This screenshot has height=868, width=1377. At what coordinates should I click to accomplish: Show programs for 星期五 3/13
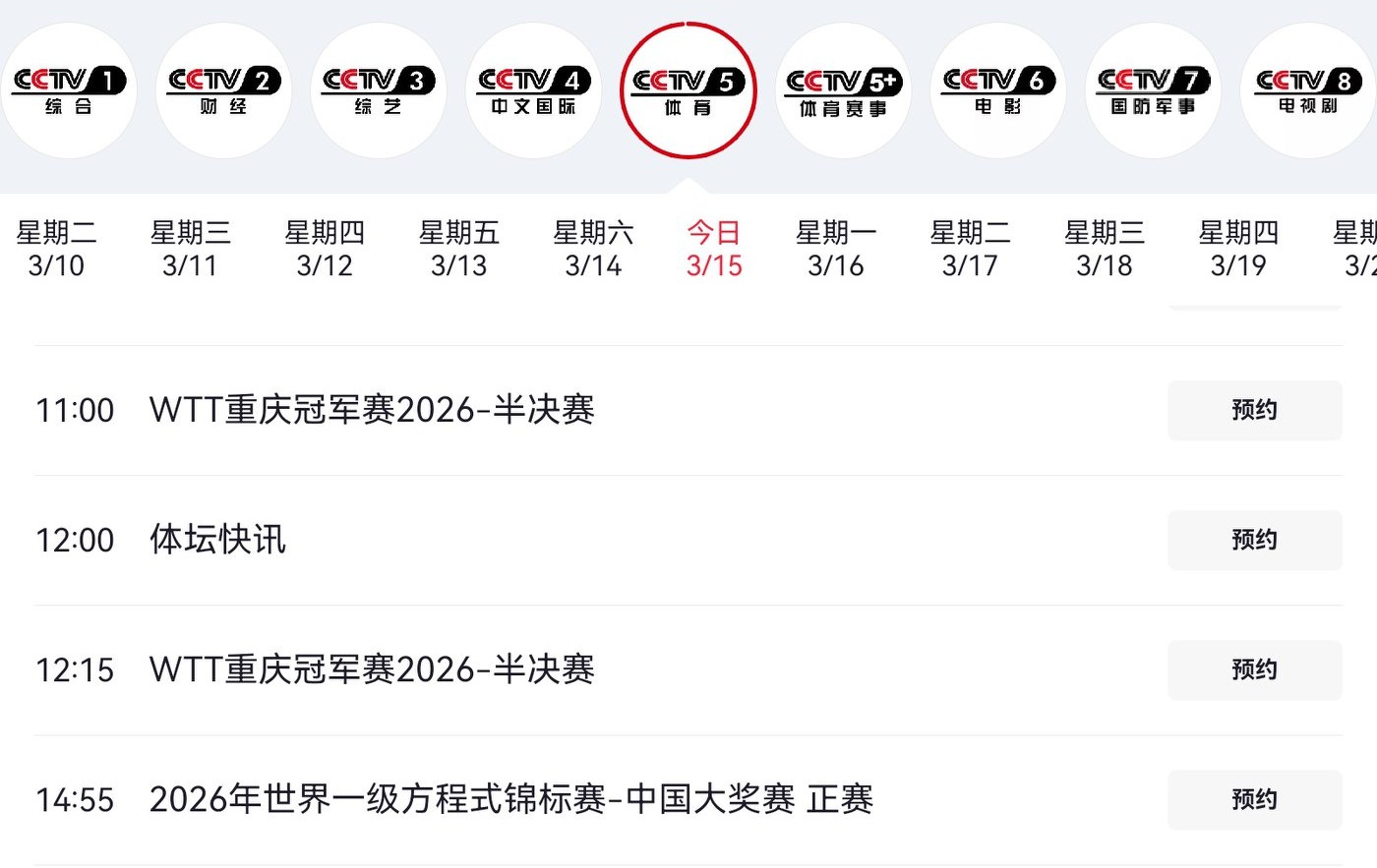point(458,249)
